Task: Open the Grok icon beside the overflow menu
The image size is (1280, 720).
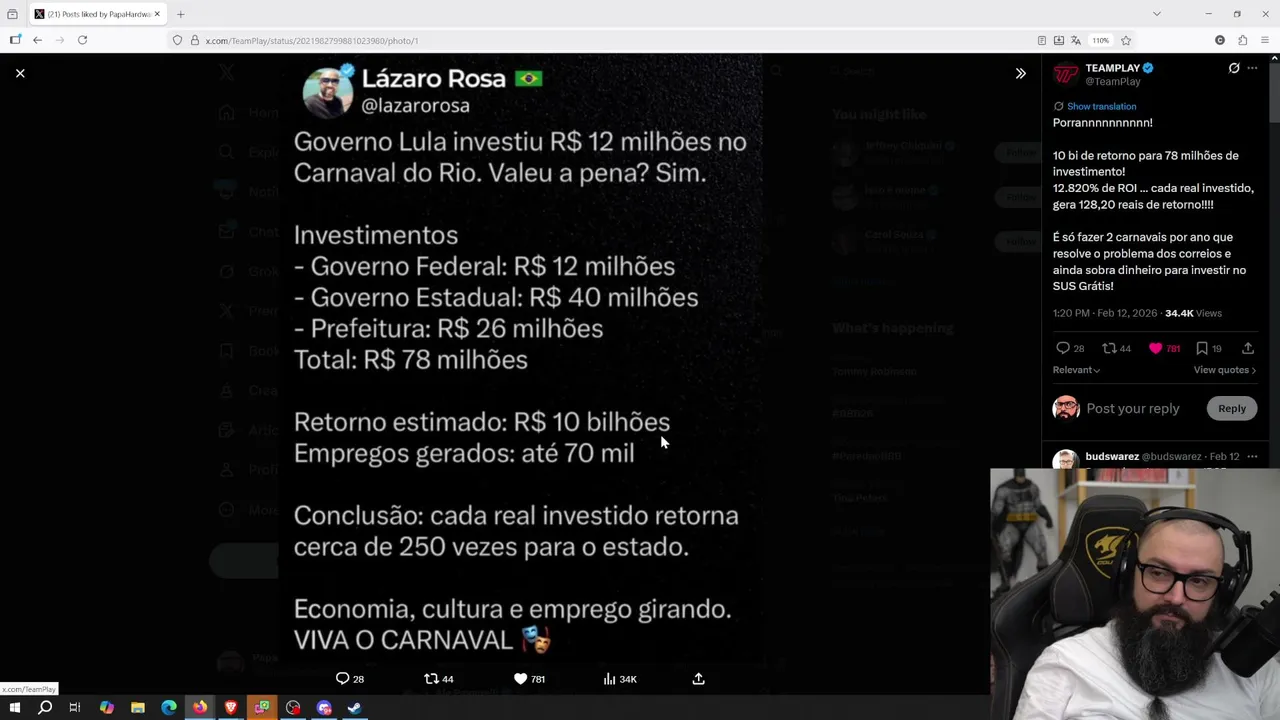Action: 1234,68
